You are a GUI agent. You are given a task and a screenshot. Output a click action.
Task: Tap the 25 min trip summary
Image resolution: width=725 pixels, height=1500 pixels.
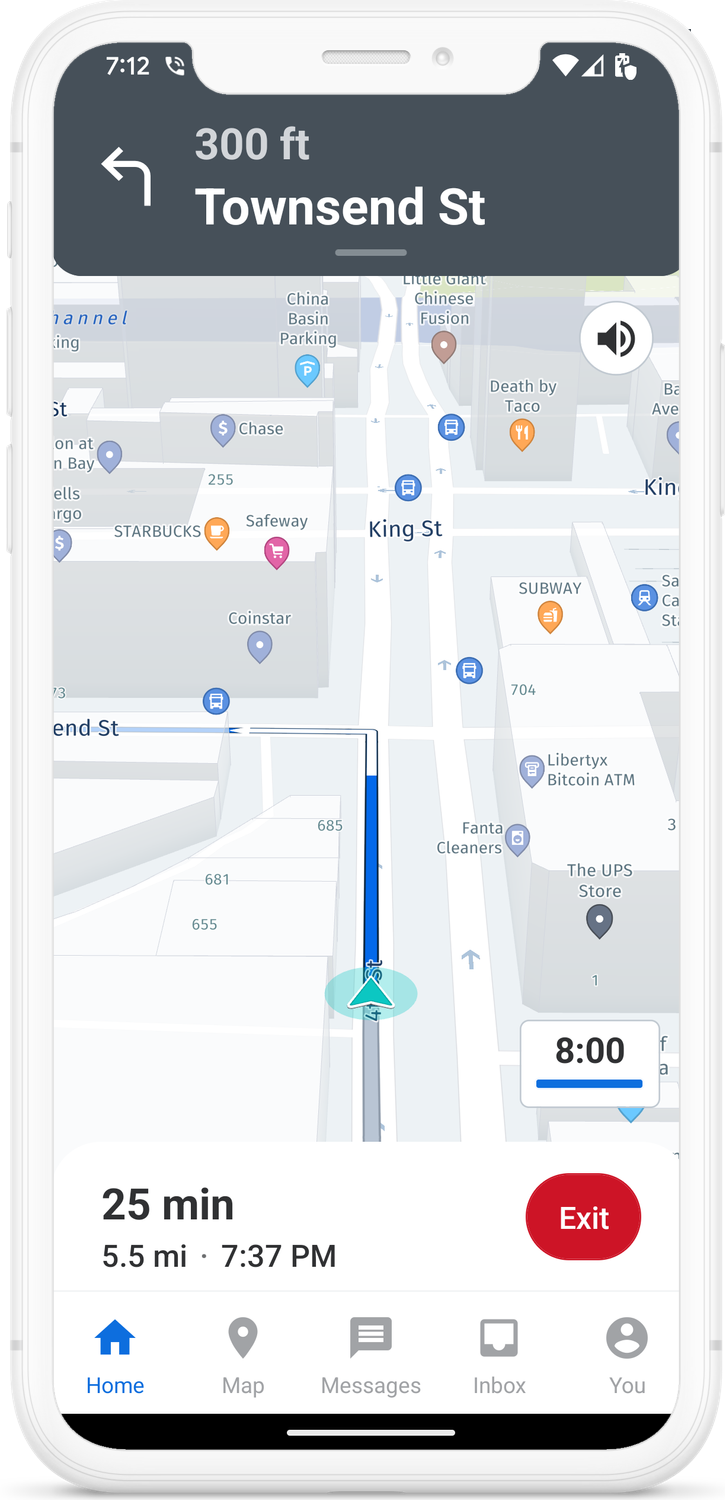point(167,1205)
